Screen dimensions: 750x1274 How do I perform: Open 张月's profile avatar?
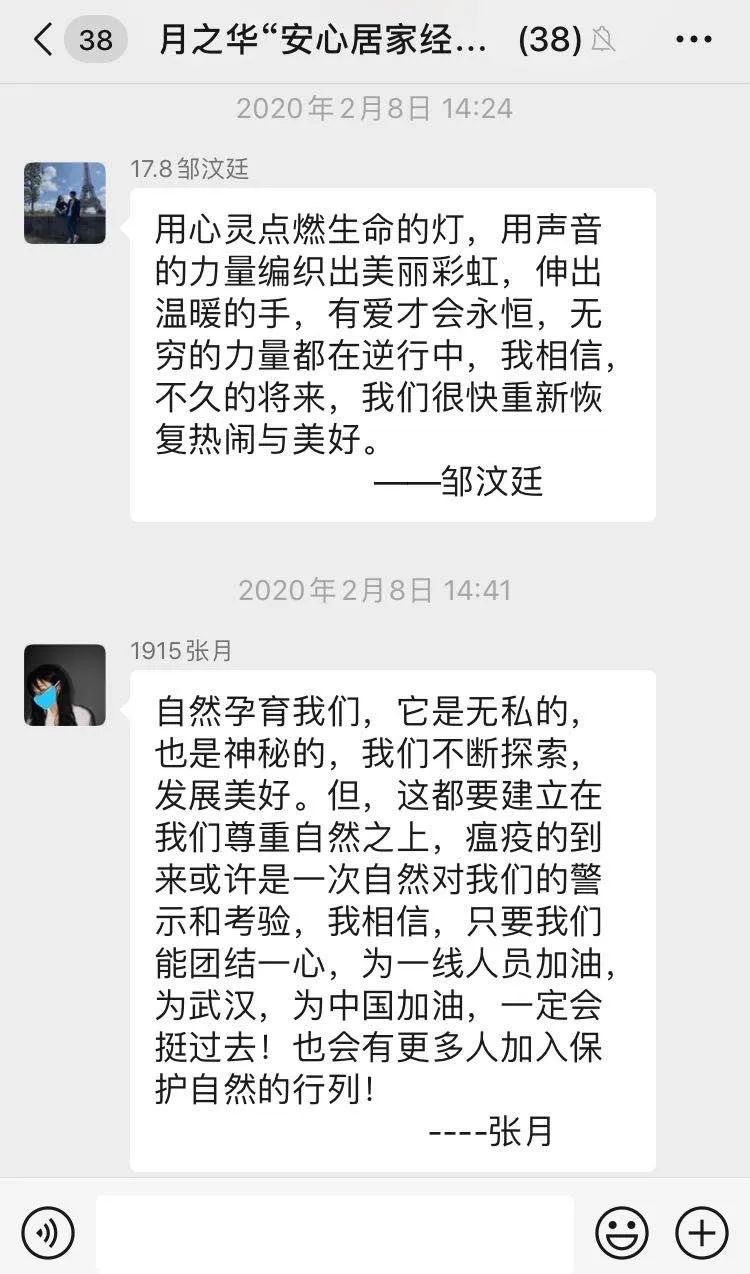pyautogui.click(x=65, y=685)
